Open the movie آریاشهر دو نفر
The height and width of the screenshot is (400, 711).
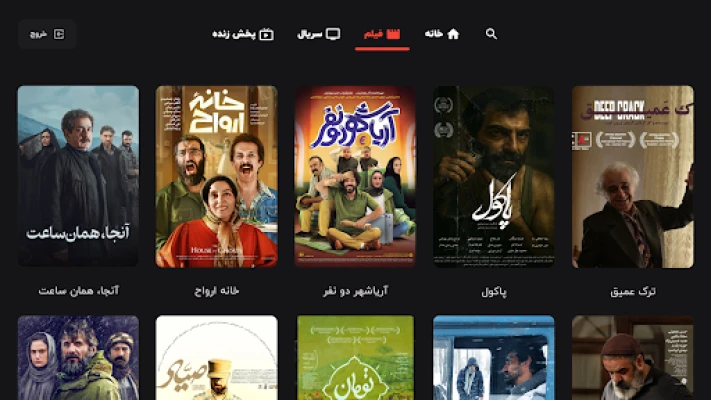pyautogui.click(x=355, y=177)
